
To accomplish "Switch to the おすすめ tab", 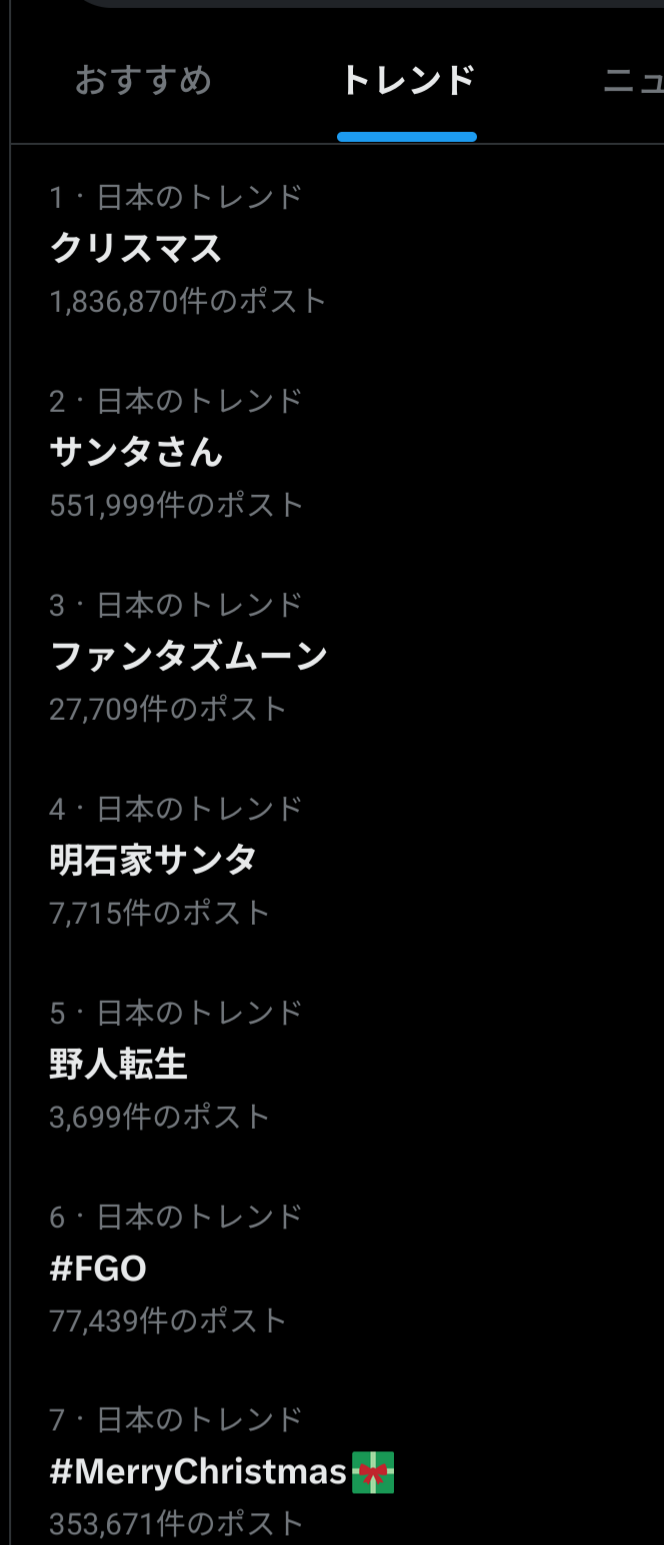I will [143, 81].
